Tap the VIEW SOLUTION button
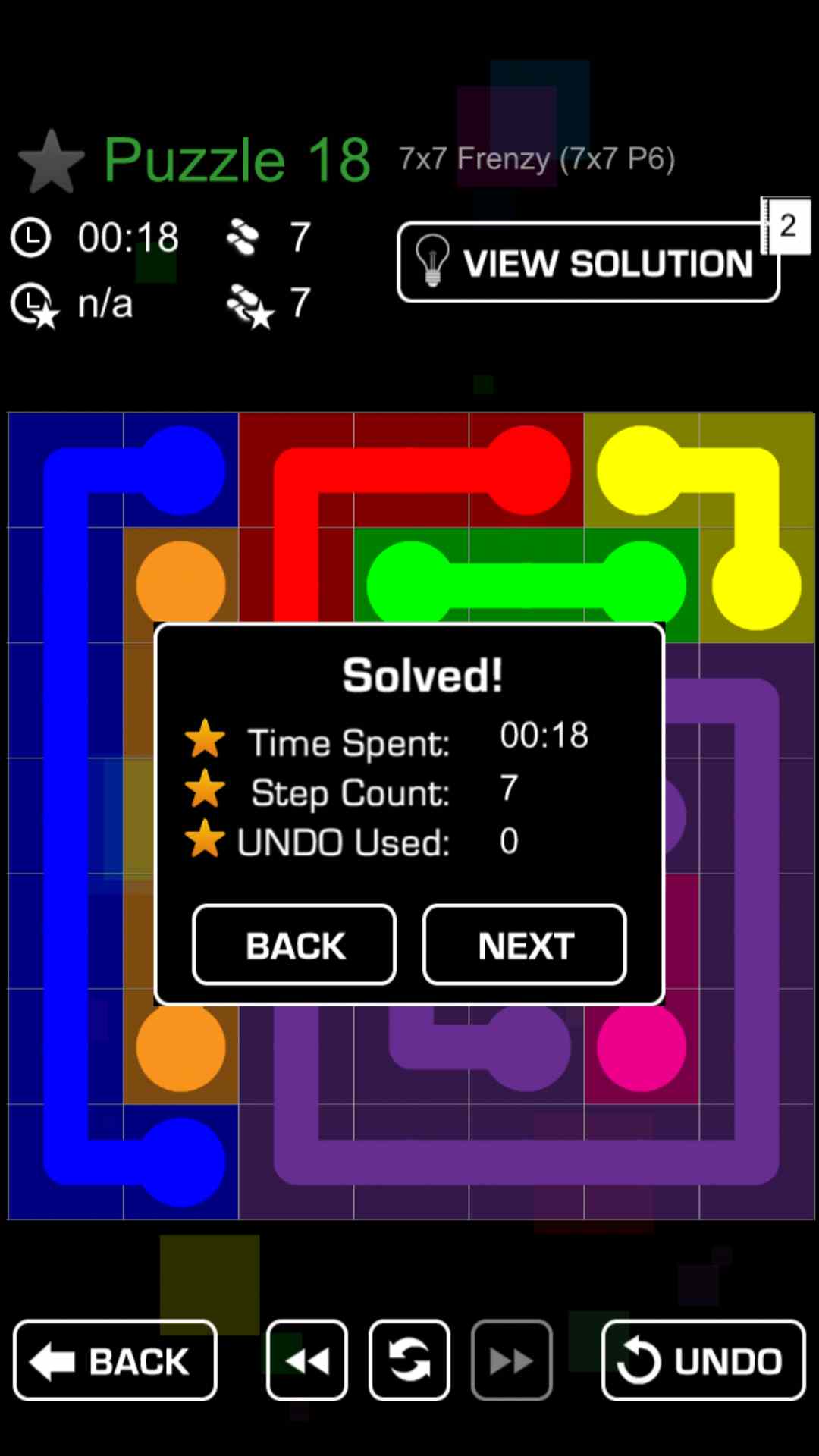The width and height of the screenshot is (819, 1456). [x=588, y=262]
